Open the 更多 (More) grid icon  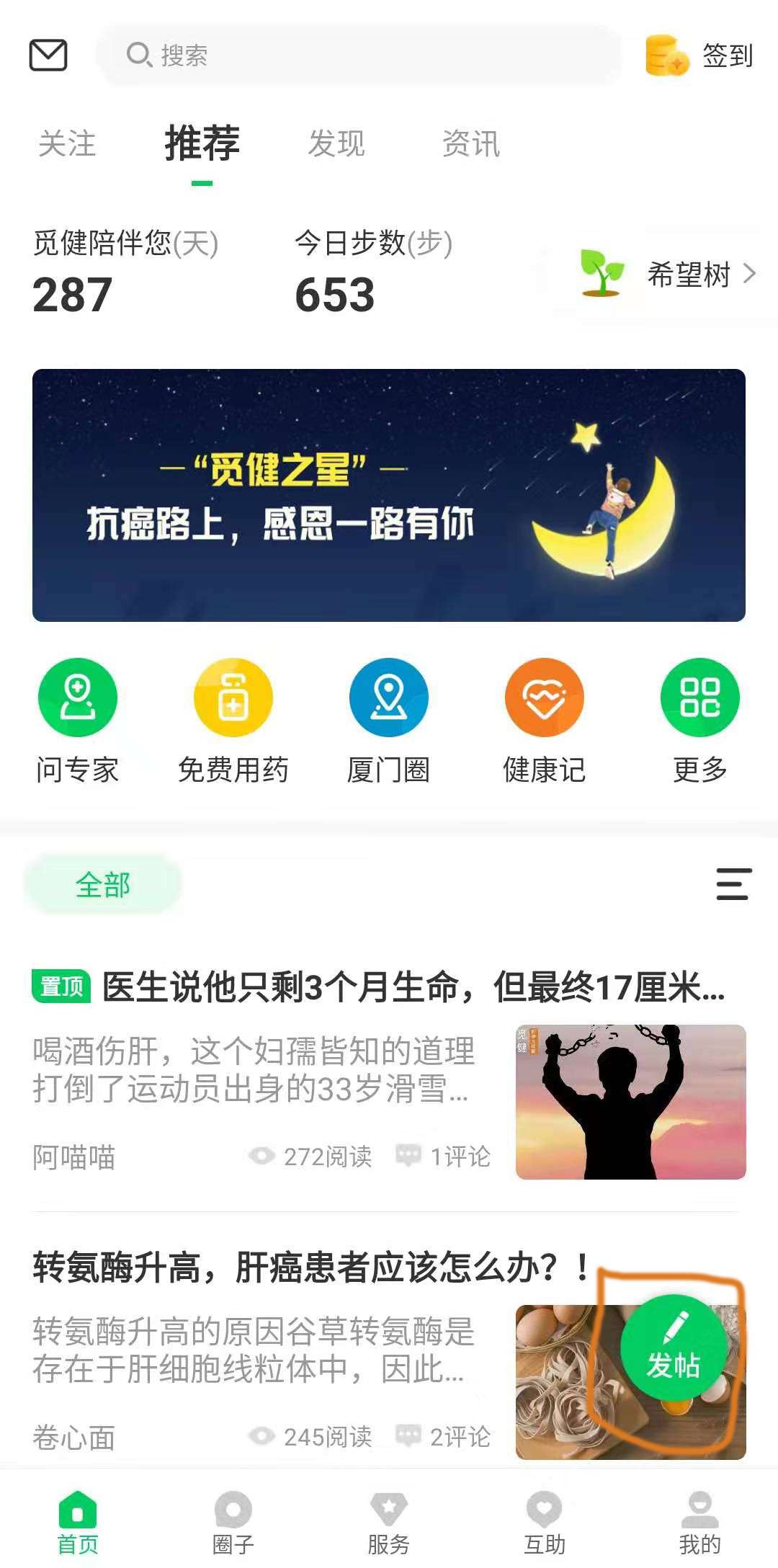pos(699,697)
